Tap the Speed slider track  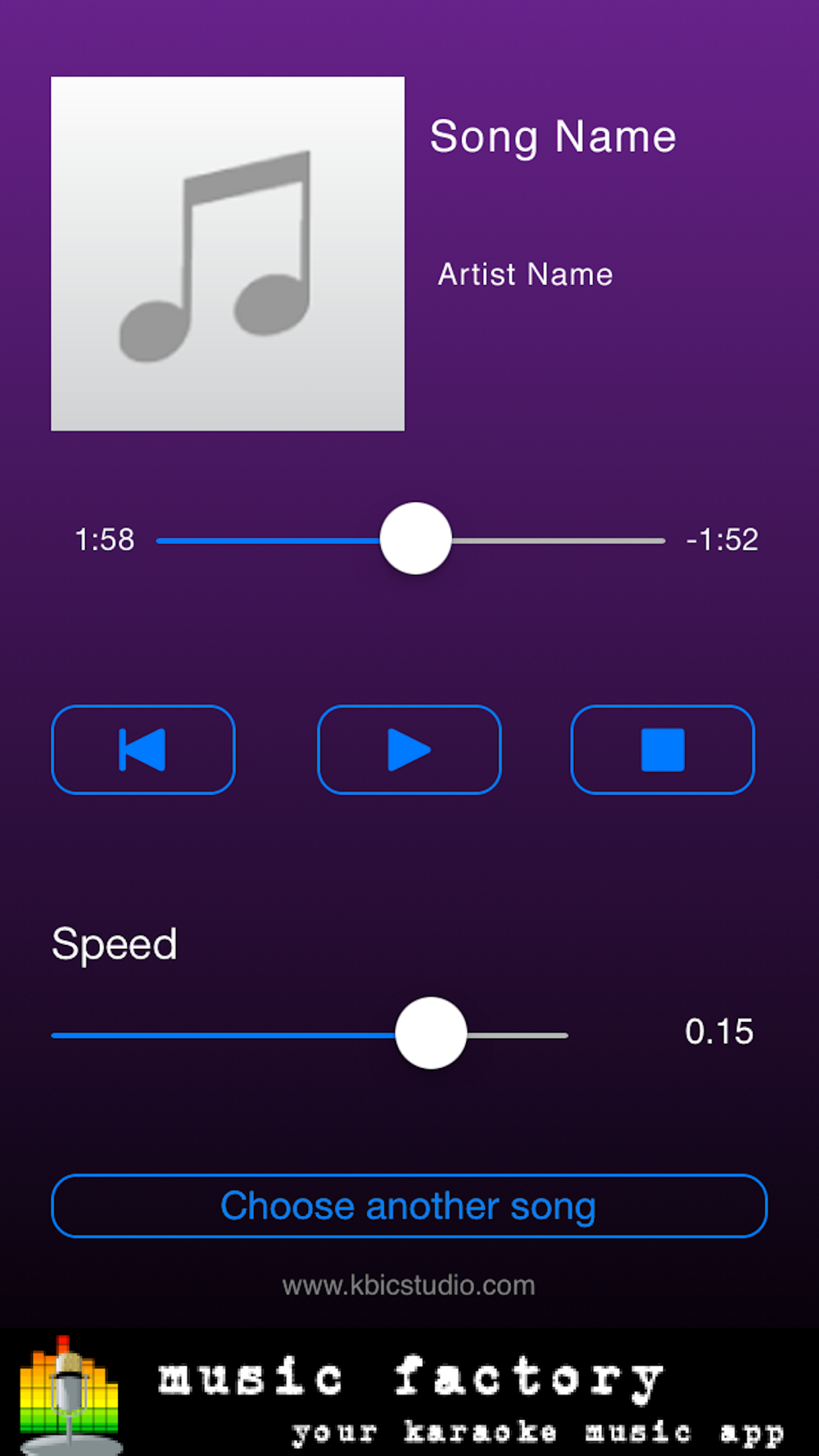(x=310, y=1034)
